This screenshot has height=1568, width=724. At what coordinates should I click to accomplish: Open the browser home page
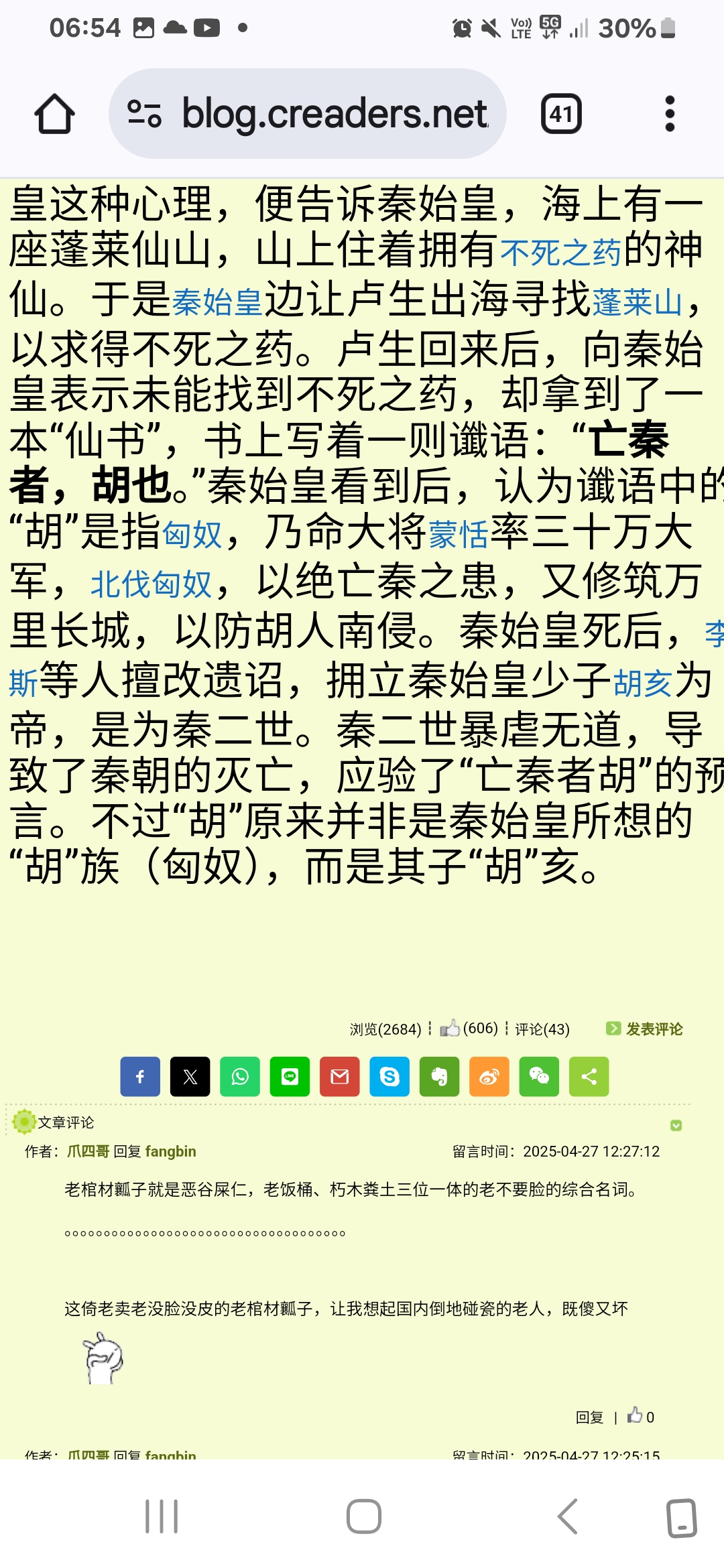point(54,114)
